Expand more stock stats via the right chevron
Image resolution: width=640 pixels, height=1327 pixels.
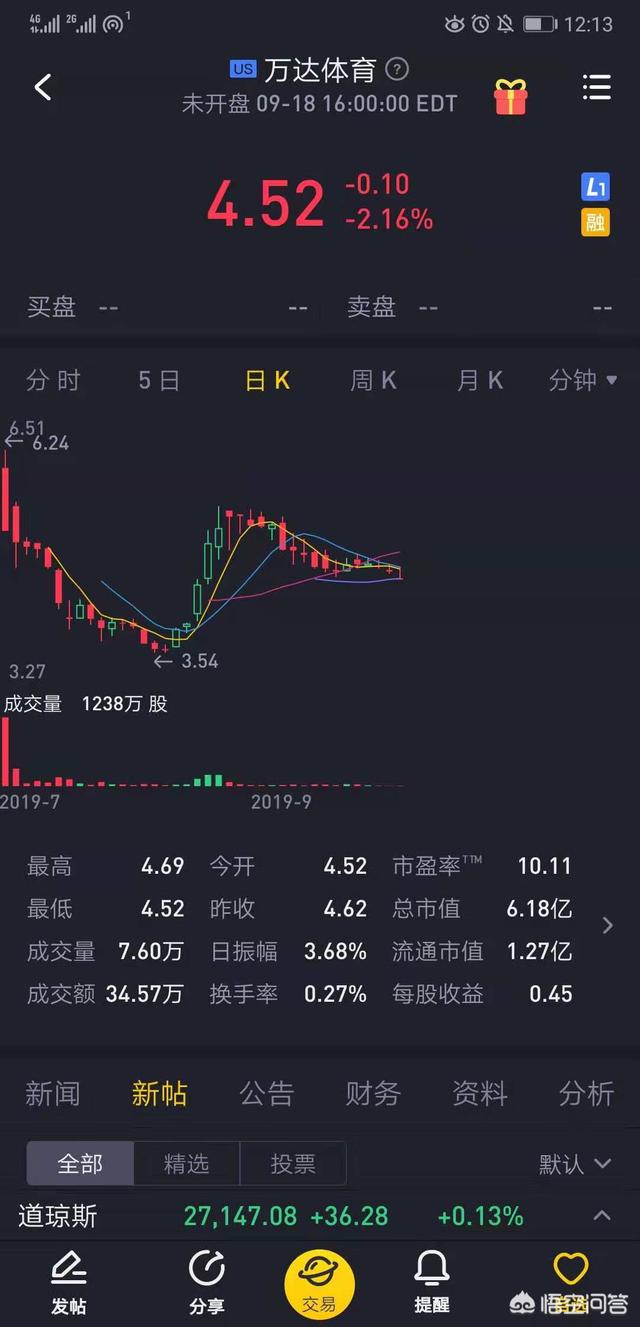coord(607,926)
